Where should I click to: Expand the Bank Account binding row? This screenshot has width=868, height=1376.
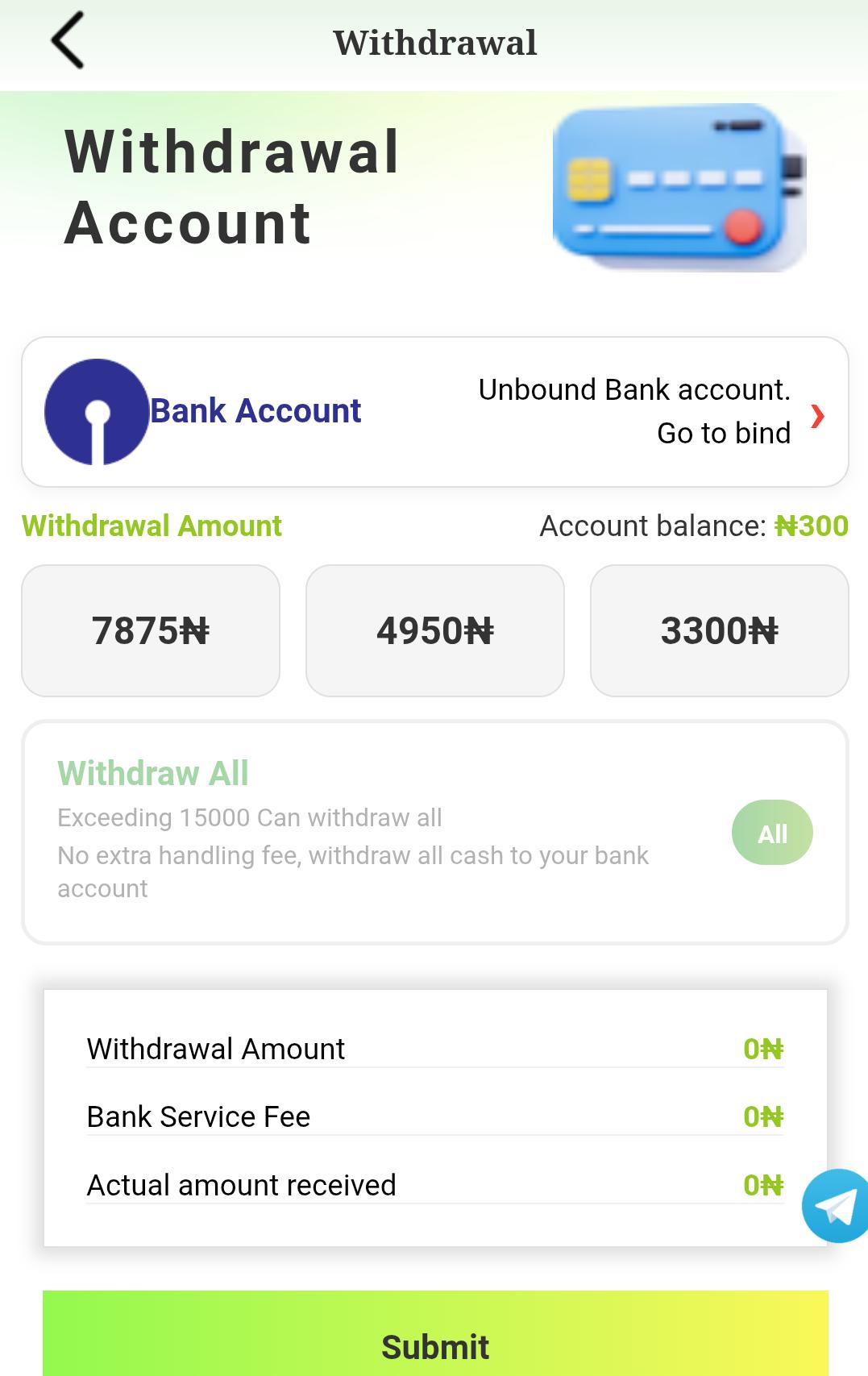click(435, 410)
